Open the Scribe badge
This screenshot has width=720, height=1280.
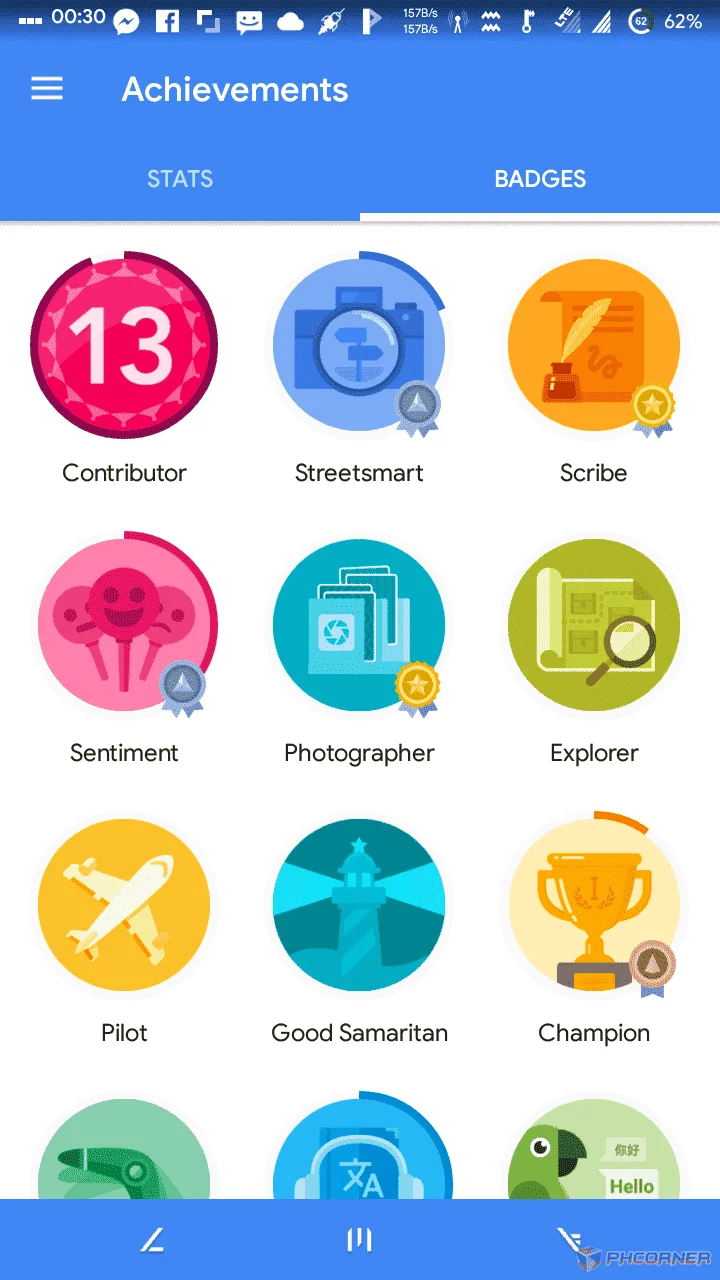pyautogui.click(x=594, y=346)
